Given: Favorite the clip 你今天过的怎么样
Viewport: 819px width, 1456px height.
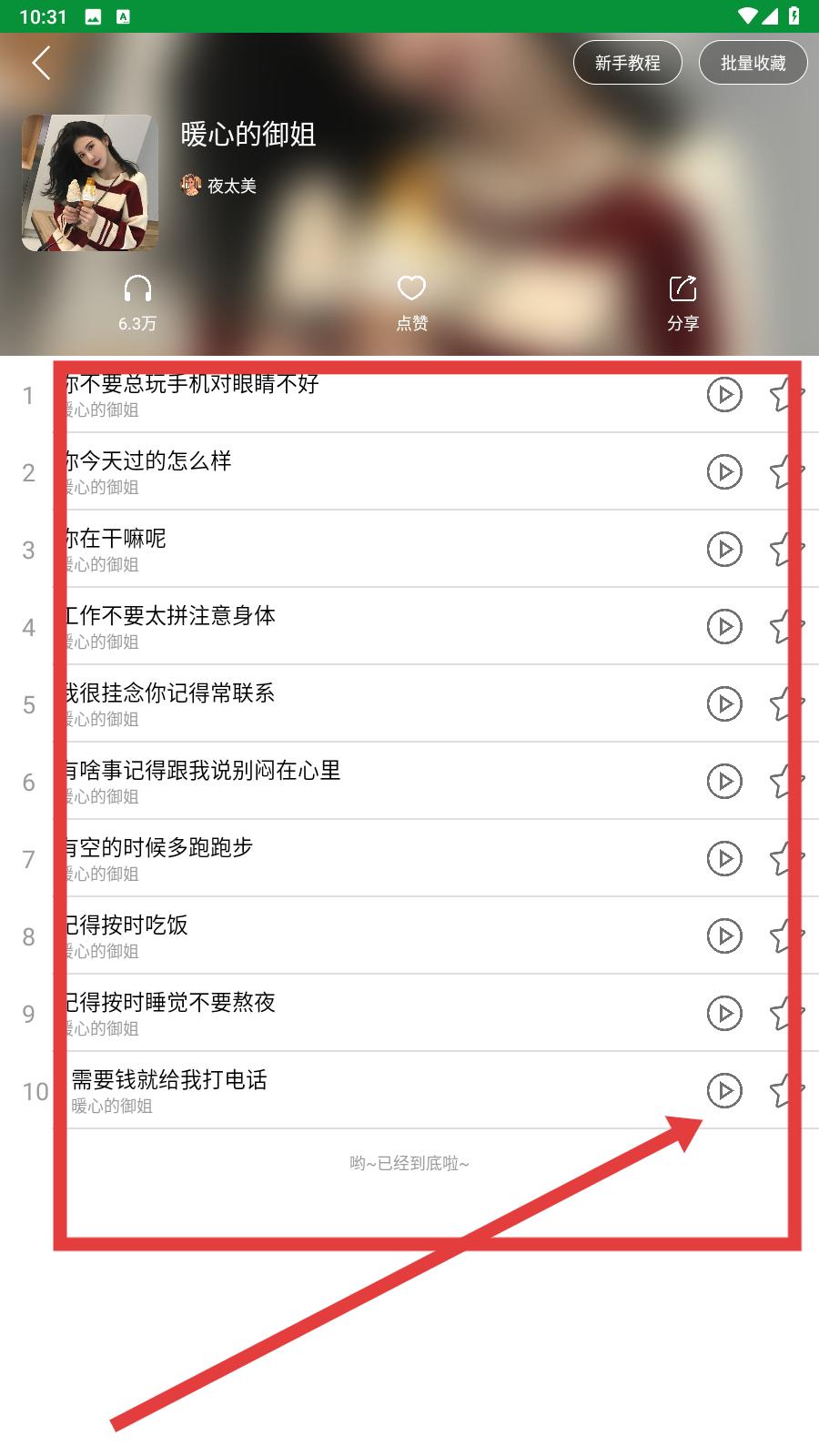Looking at the screenshot, I should (x=784, y=472).
